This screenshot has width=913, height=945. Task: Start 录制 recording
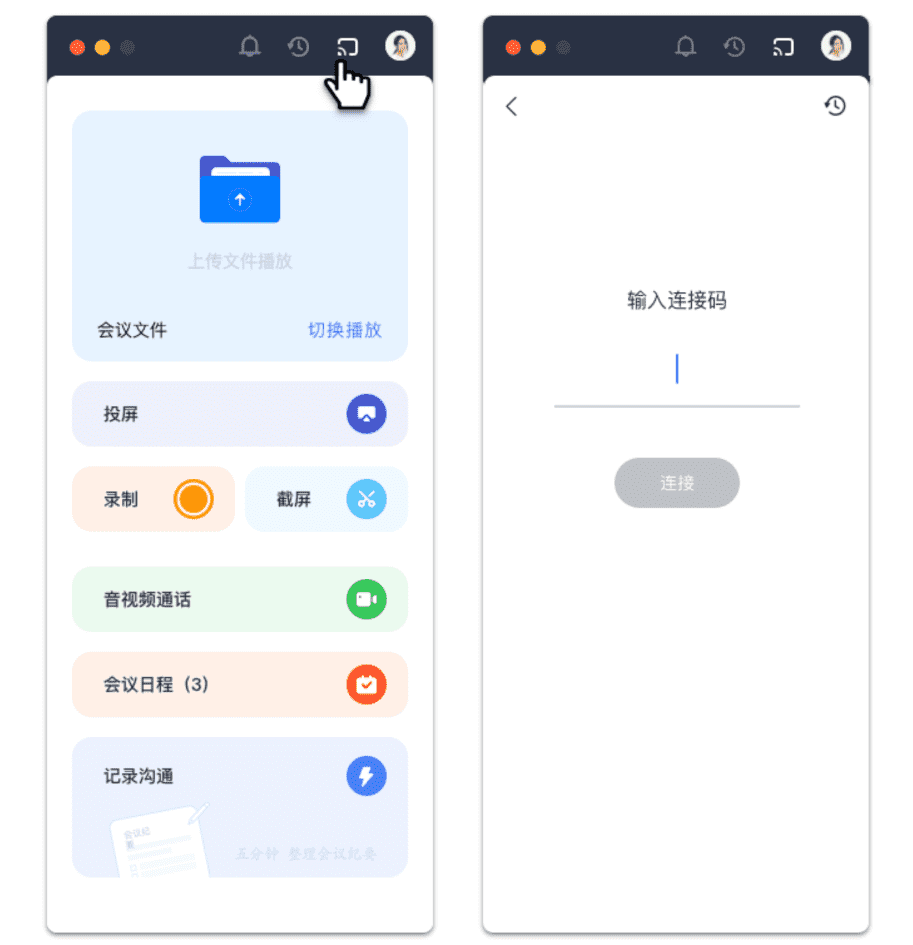(x=153, y=499)
